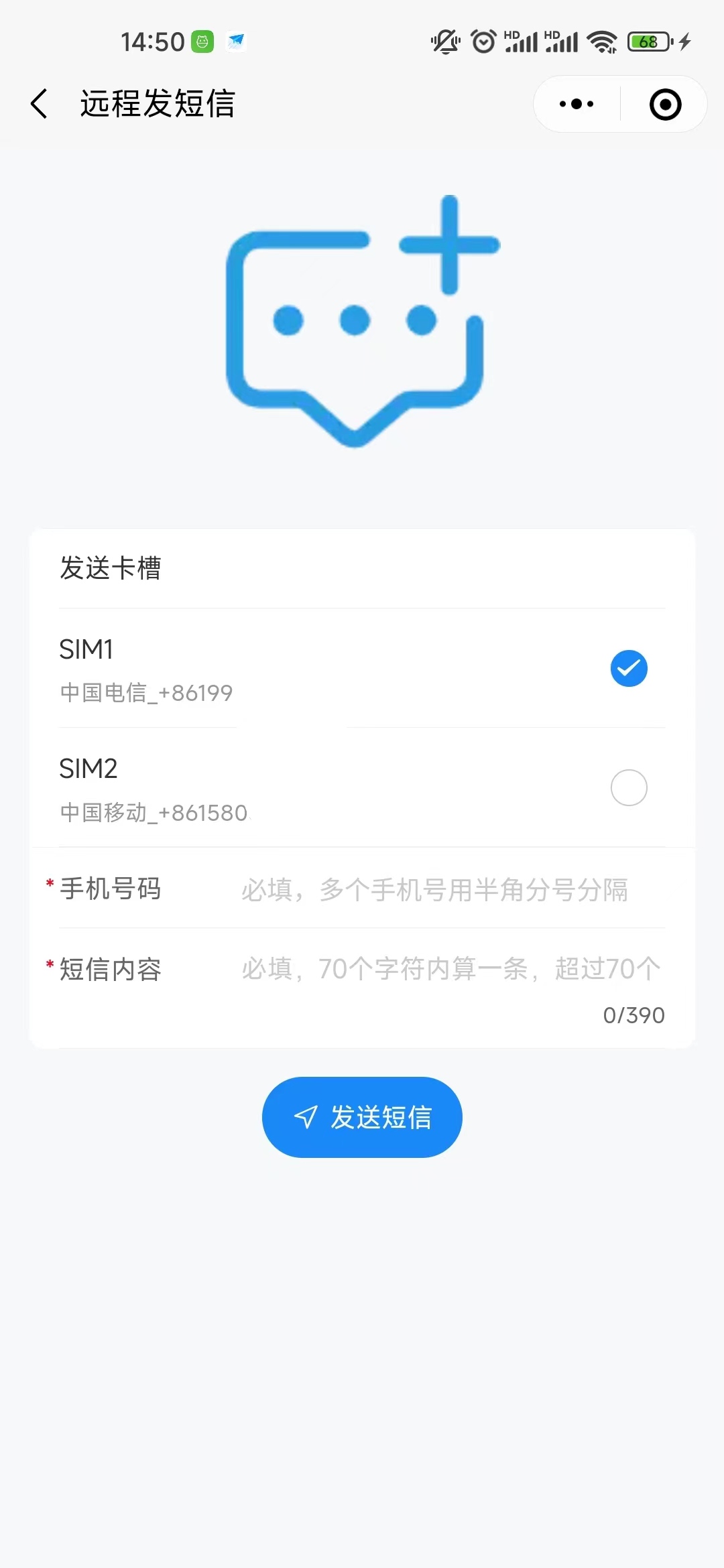Tap the 短信内容 message content field
Screen dimensions: 724x1568
(449, 968)
